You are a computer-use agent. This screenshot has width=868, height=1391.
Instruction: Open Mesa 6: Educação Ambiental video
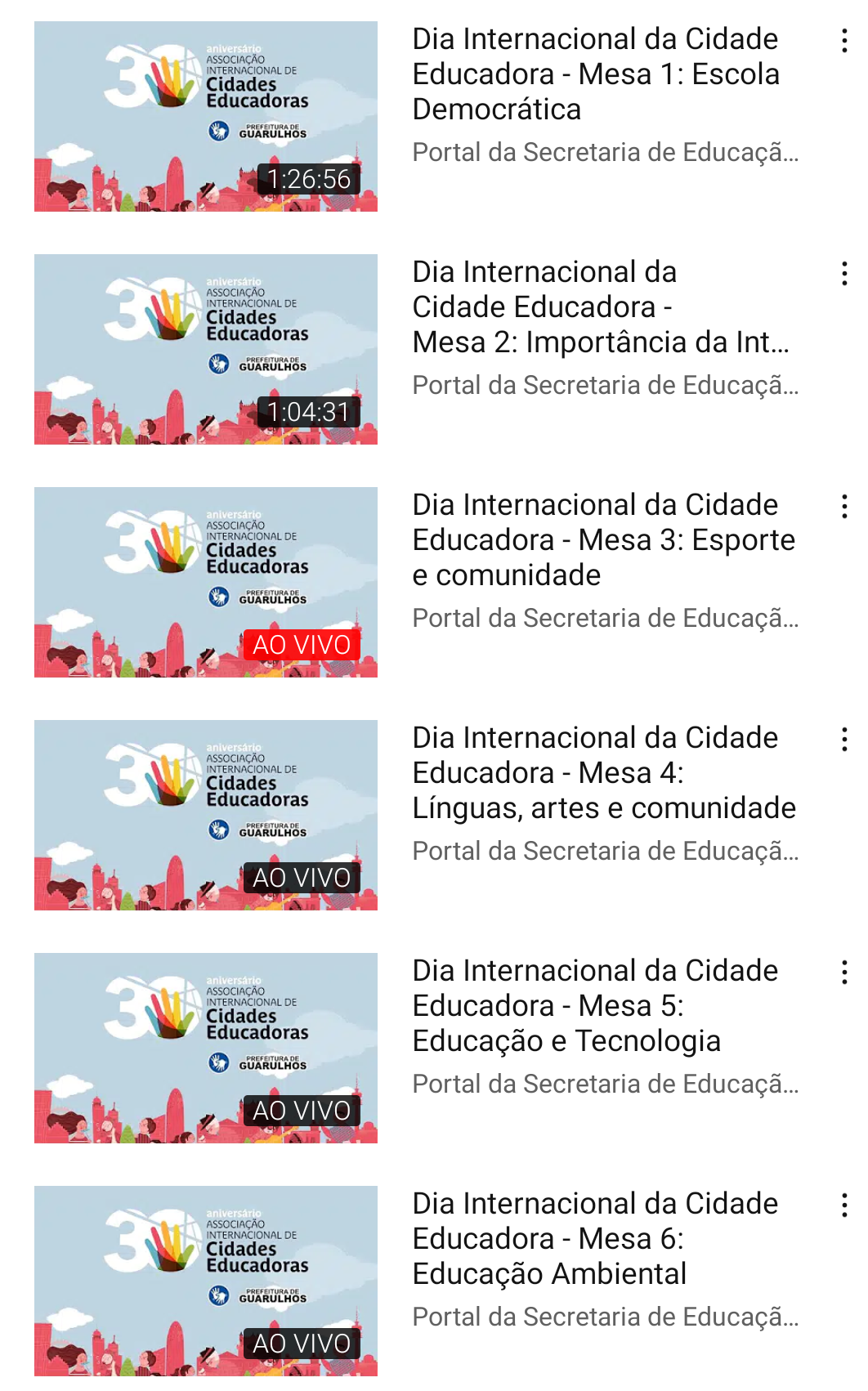pyautogui.click(x=206, y=1281)
